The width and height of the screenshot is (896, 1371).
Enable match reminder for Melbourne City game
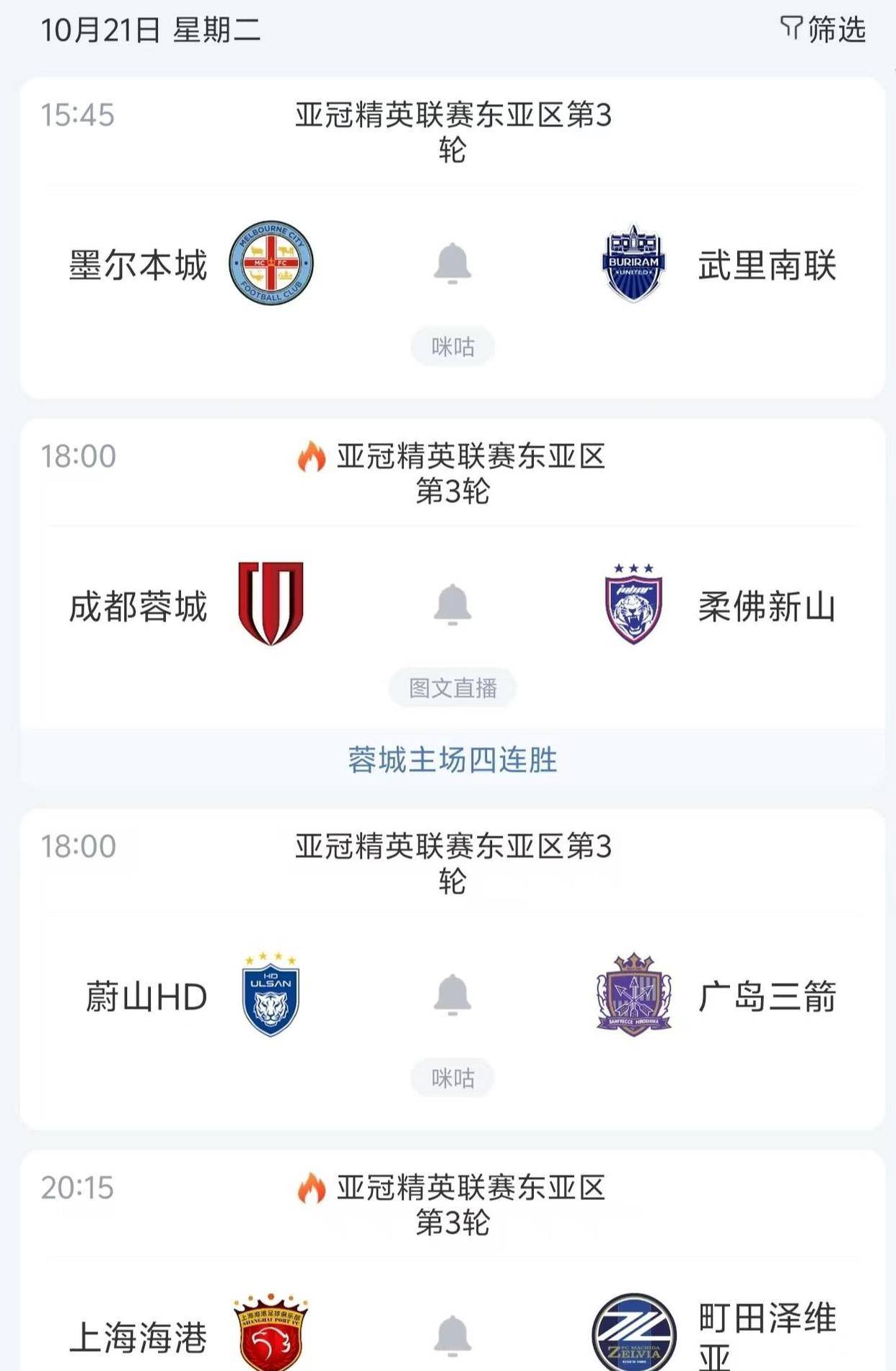[454, 264]
